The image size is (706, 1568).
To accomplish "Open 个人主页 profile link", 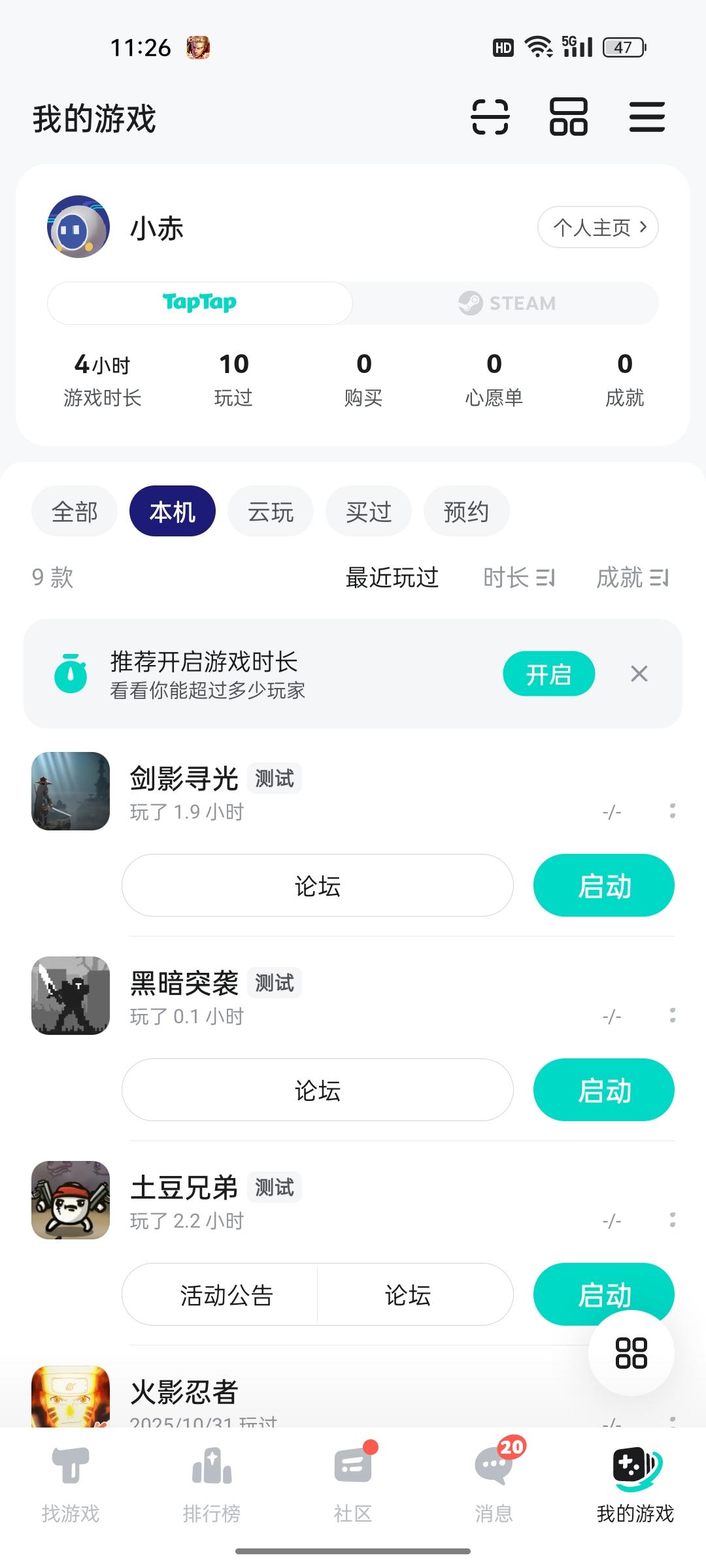I will [597, 227].
